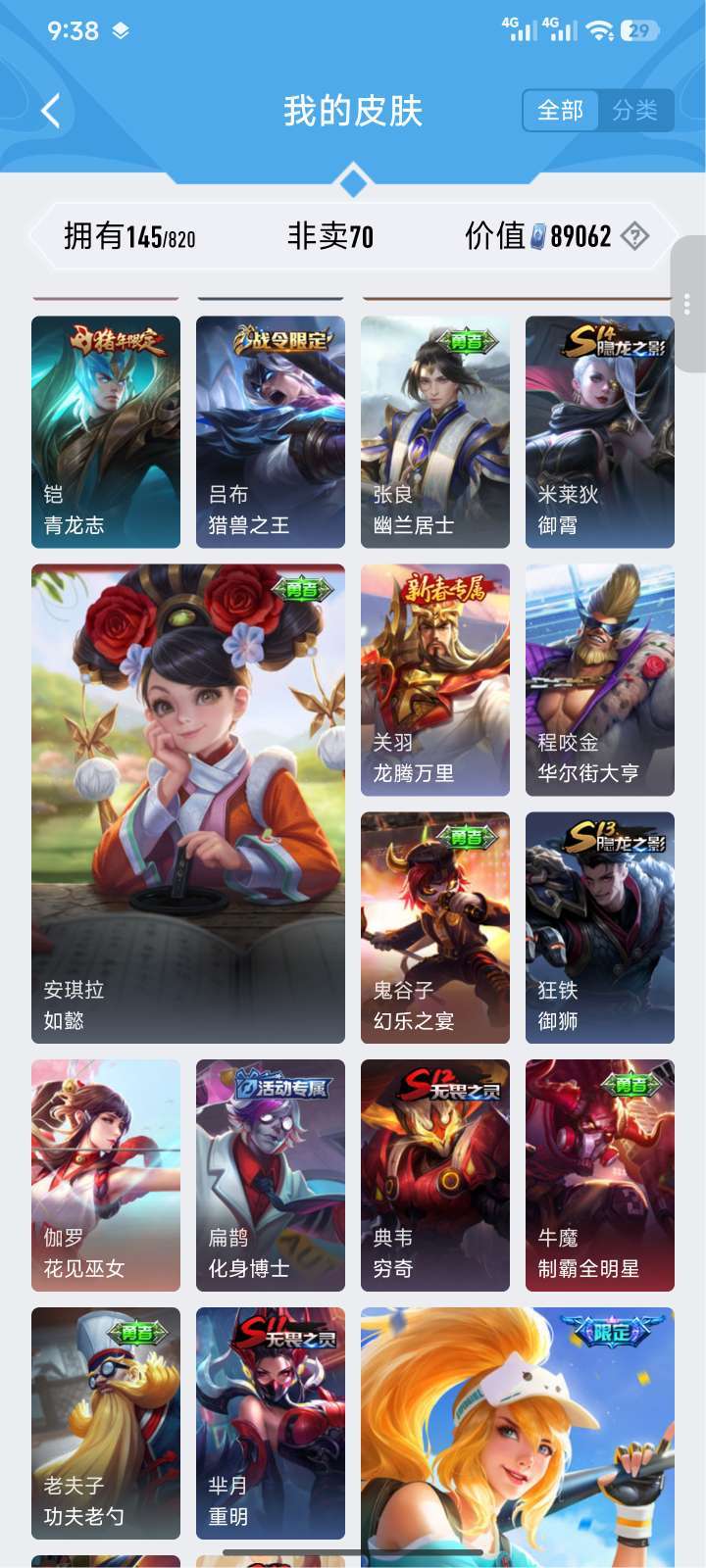Open the 铠 青龙志 skin card

[x=106, y=432]
